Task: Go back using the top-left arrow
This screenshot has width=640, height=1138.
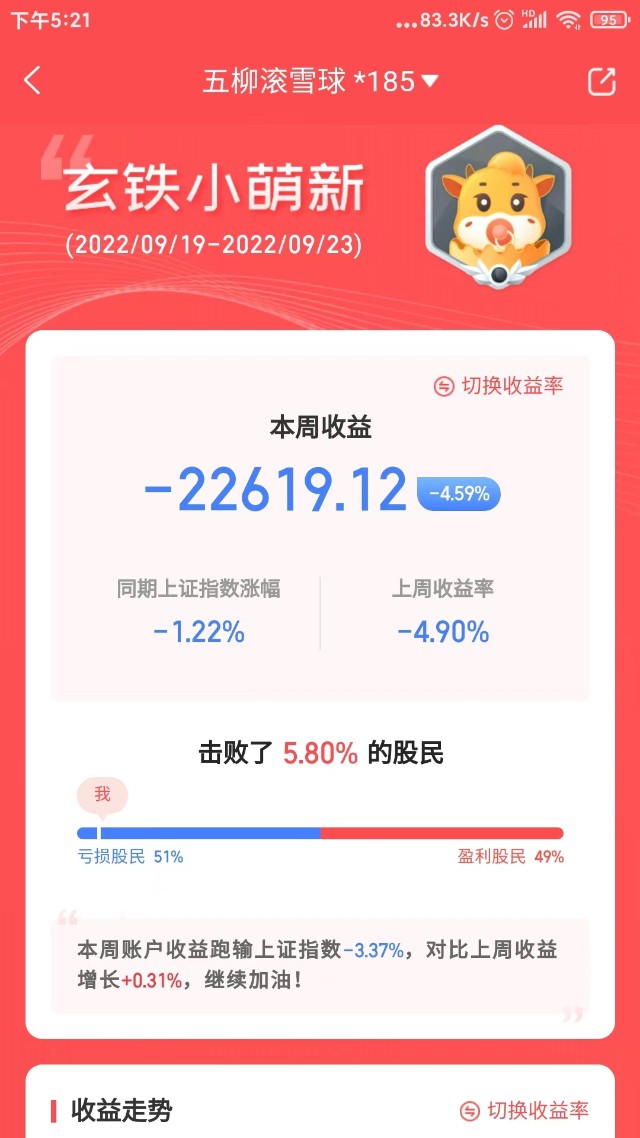Action: [32, 81]
